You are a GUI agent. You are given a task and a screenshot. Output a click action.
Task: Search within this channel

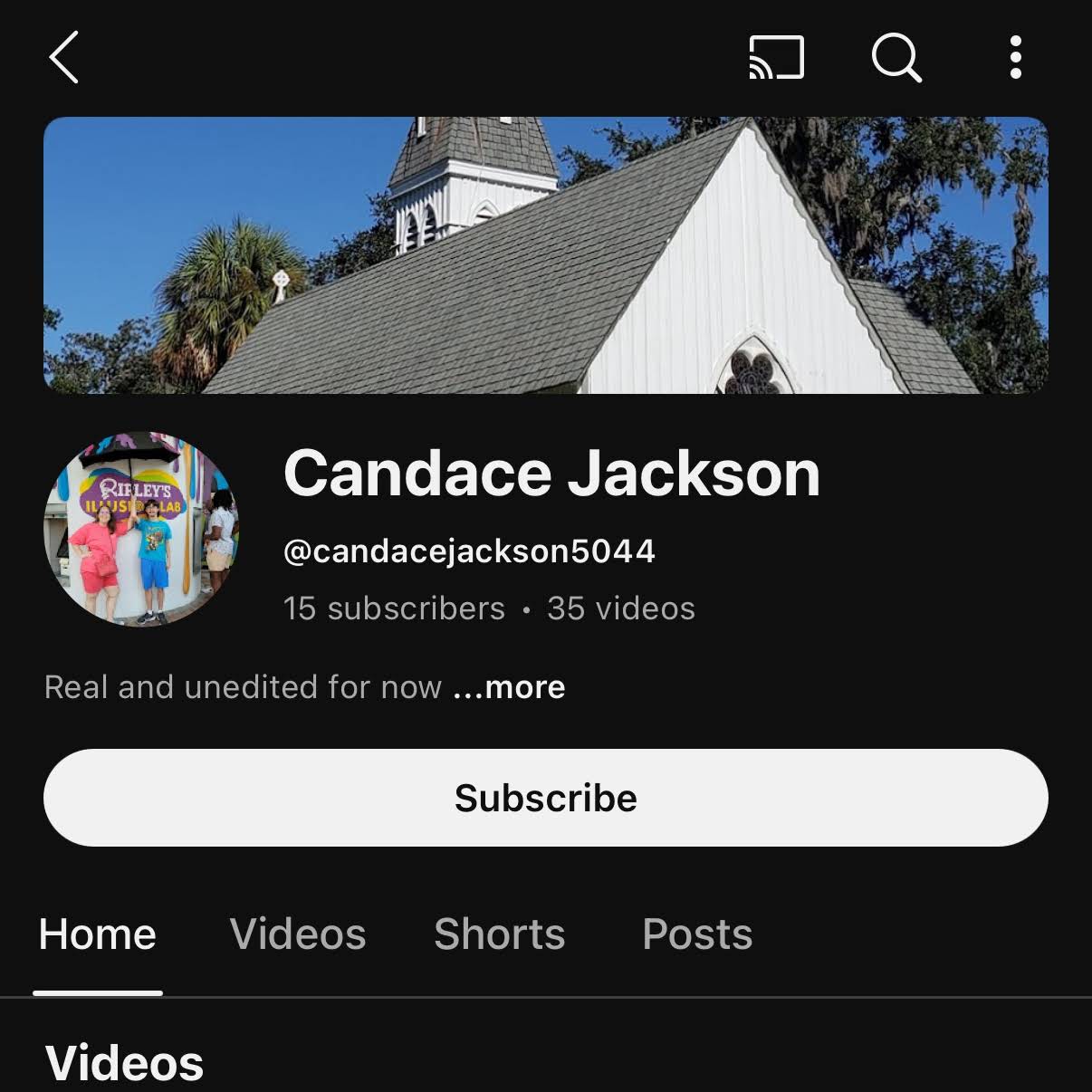[x=896, y=57]
